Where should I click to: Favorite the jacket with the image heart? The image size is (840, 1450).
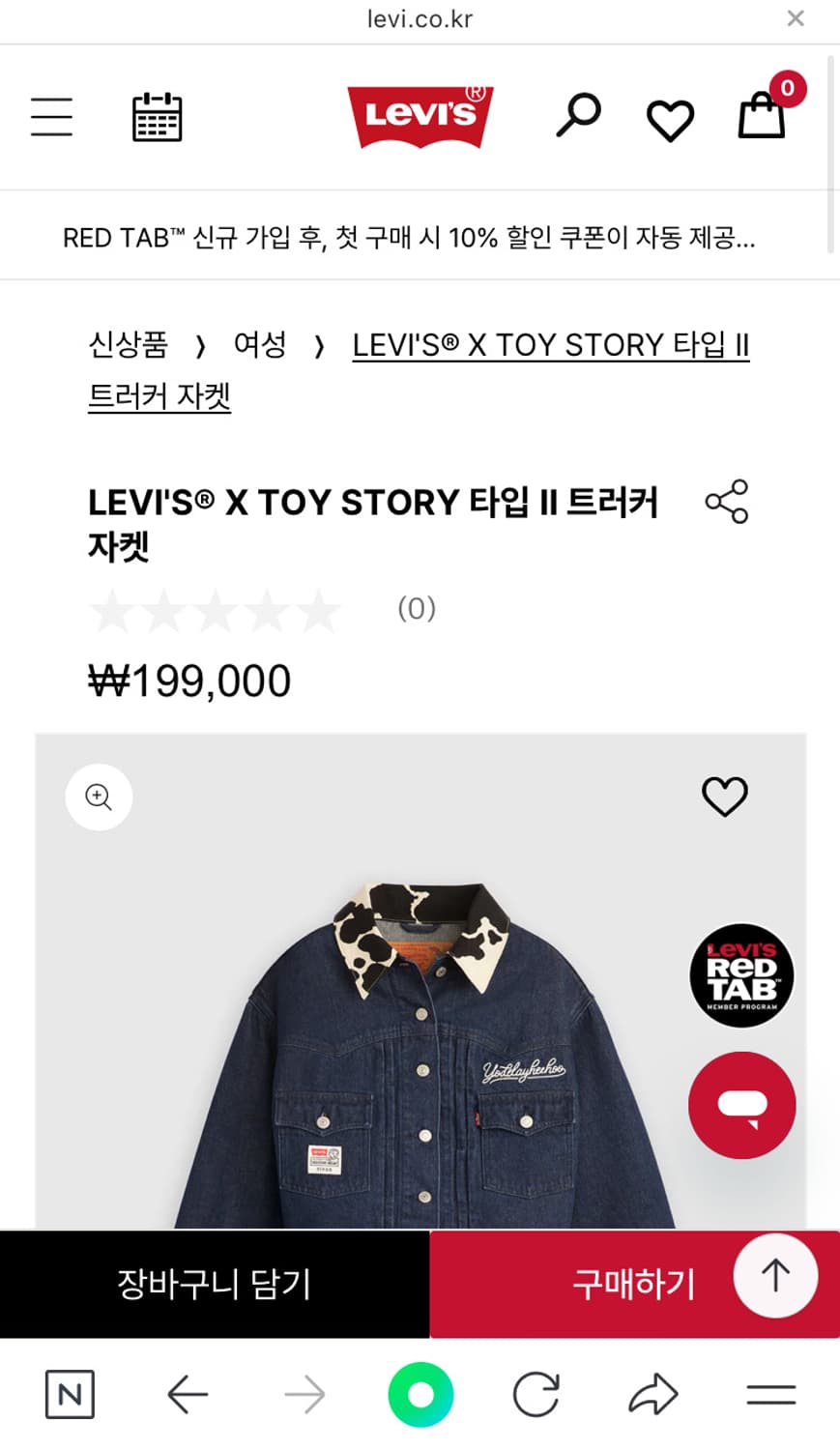(x=724, y=797)
